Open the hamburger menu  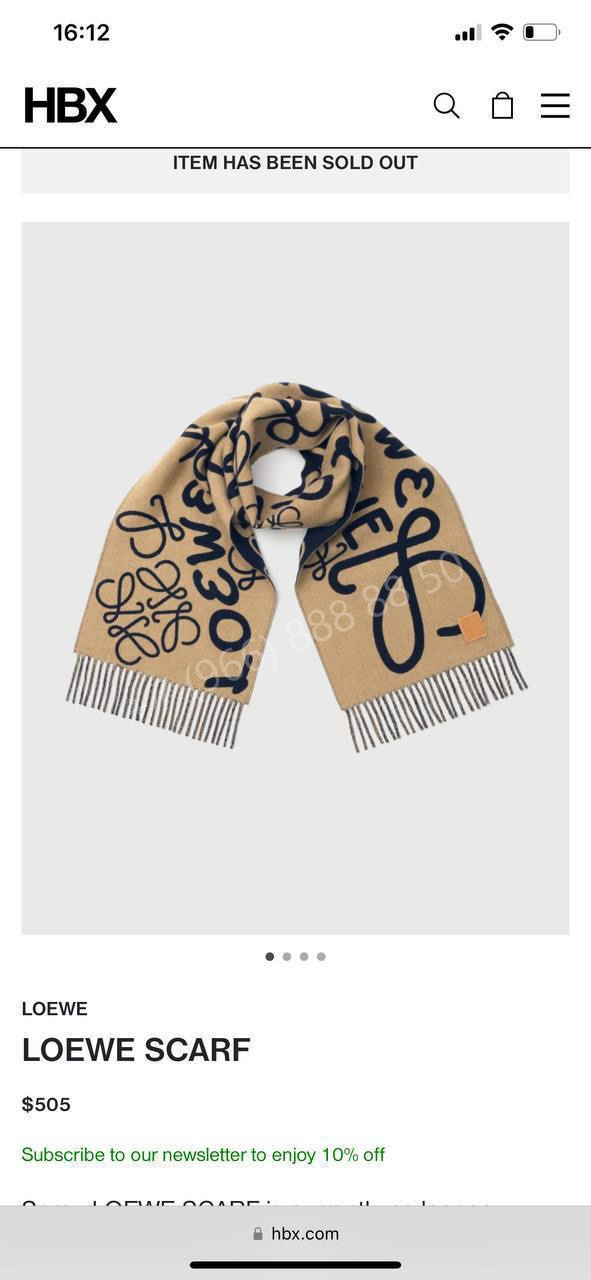point(555,105)
